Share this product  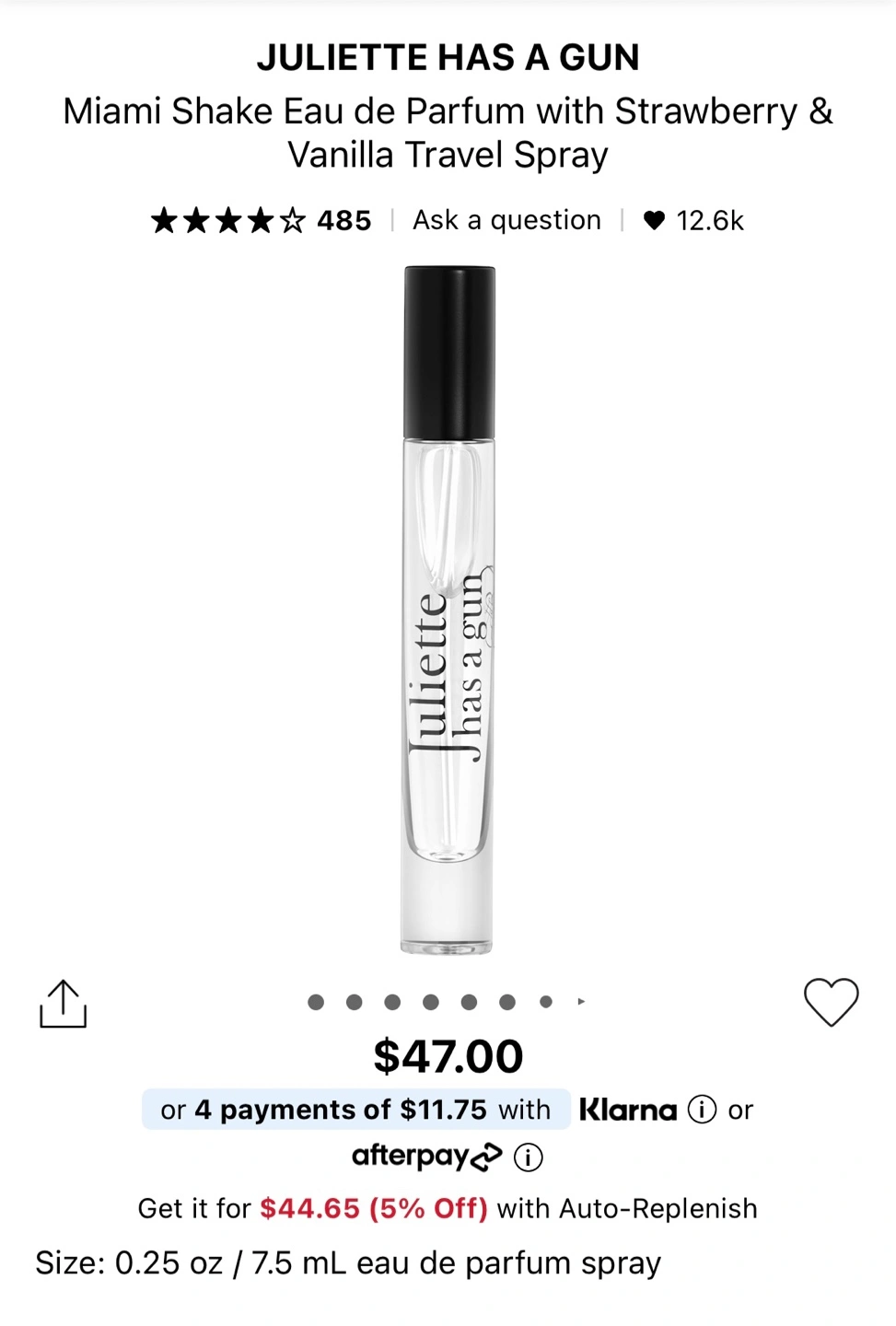[63, 1004]
